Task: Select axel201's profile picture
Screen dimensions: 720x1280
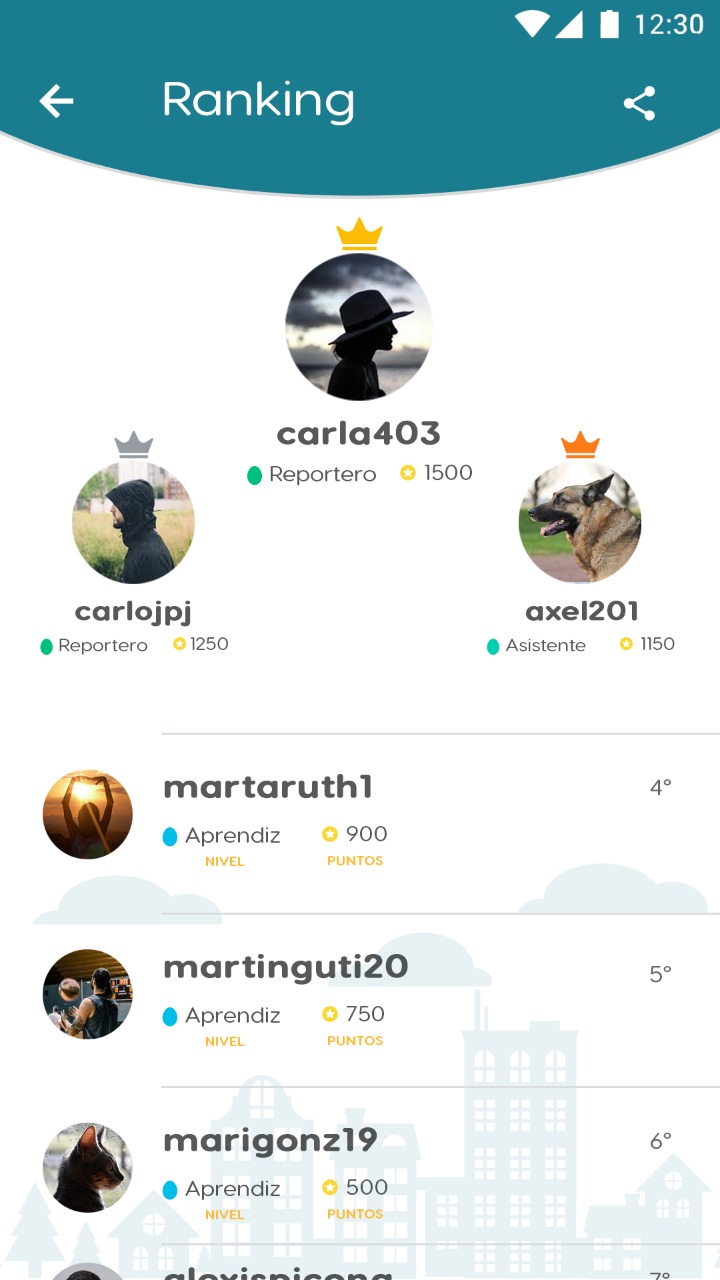Action: click(x=580, y=522)
